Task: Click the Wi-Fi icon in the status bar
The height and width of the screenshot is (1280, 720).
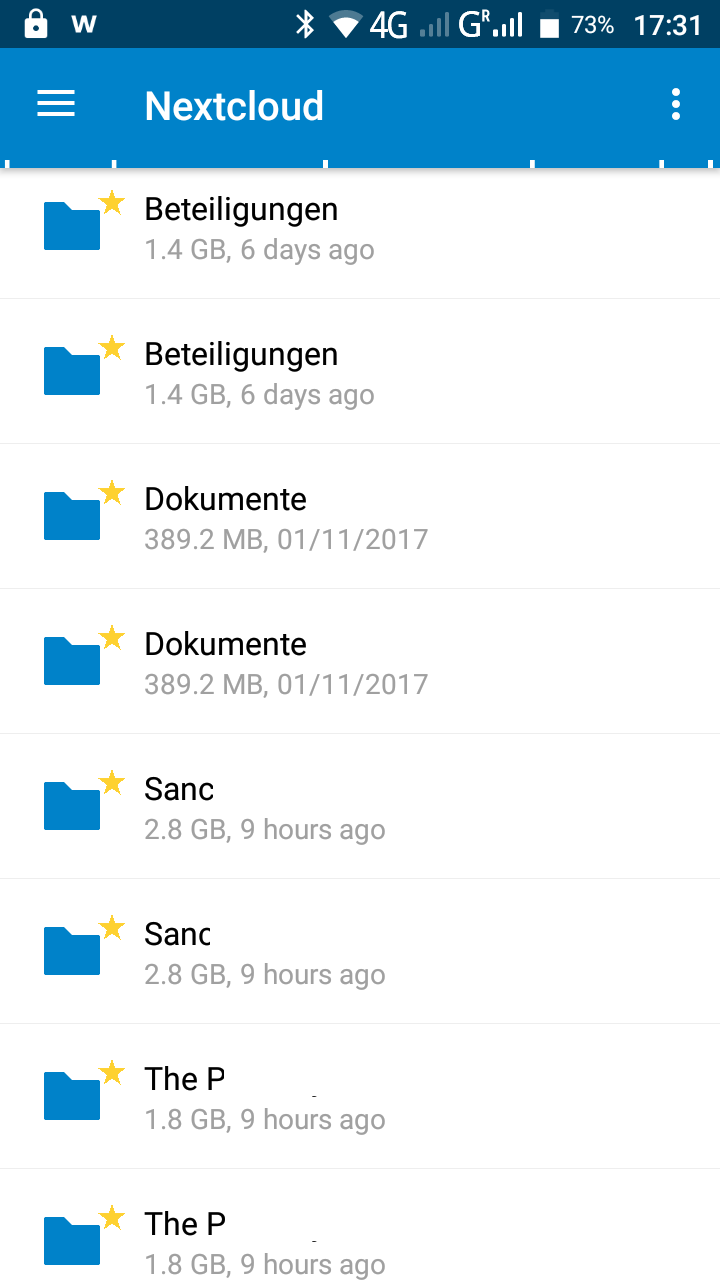Action: 347,22
